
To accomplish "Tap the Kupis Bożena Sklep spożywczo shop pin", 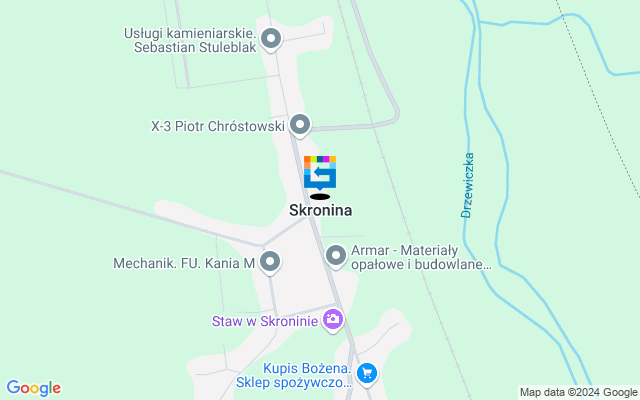I will [x=367, y=374].
